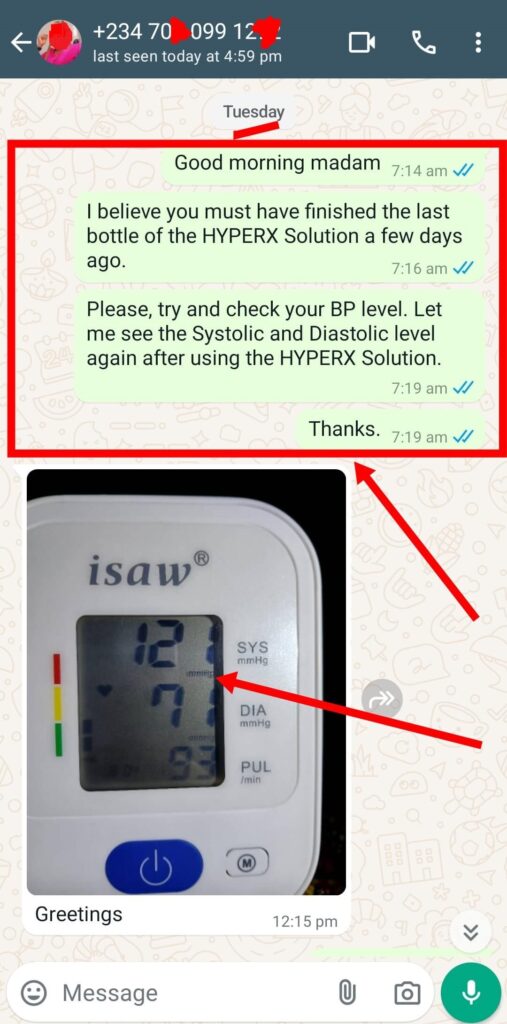
Task: Attach a file with the paperclip
Action: point(347,993)
